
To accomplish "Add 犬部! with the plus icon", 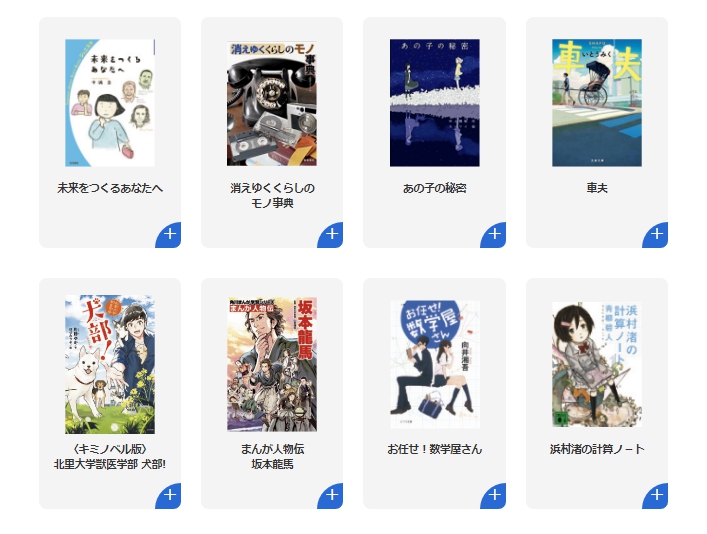I will (x=169, y=496).
